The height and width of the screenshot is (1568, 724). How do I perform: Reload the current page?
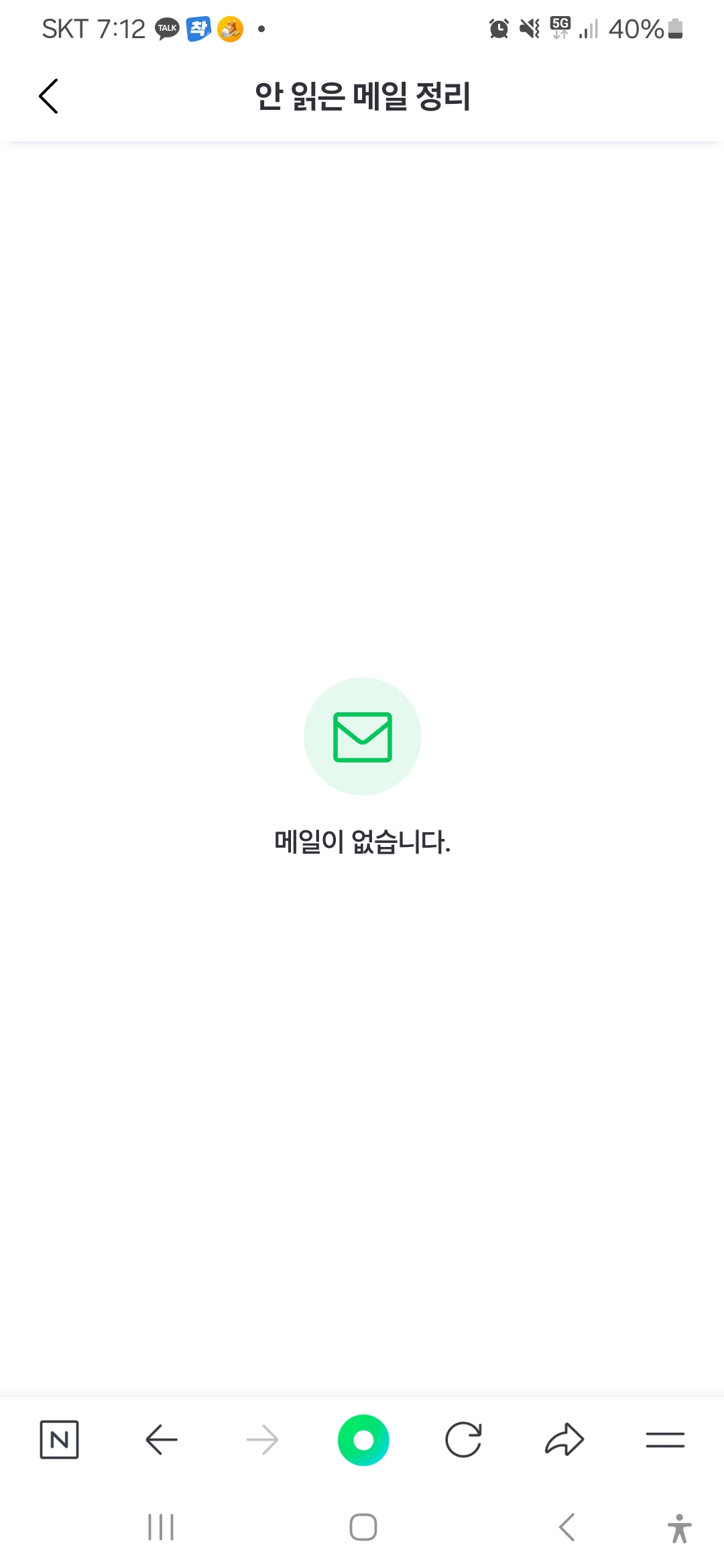pyautogui.click(x=463, y=1439)
